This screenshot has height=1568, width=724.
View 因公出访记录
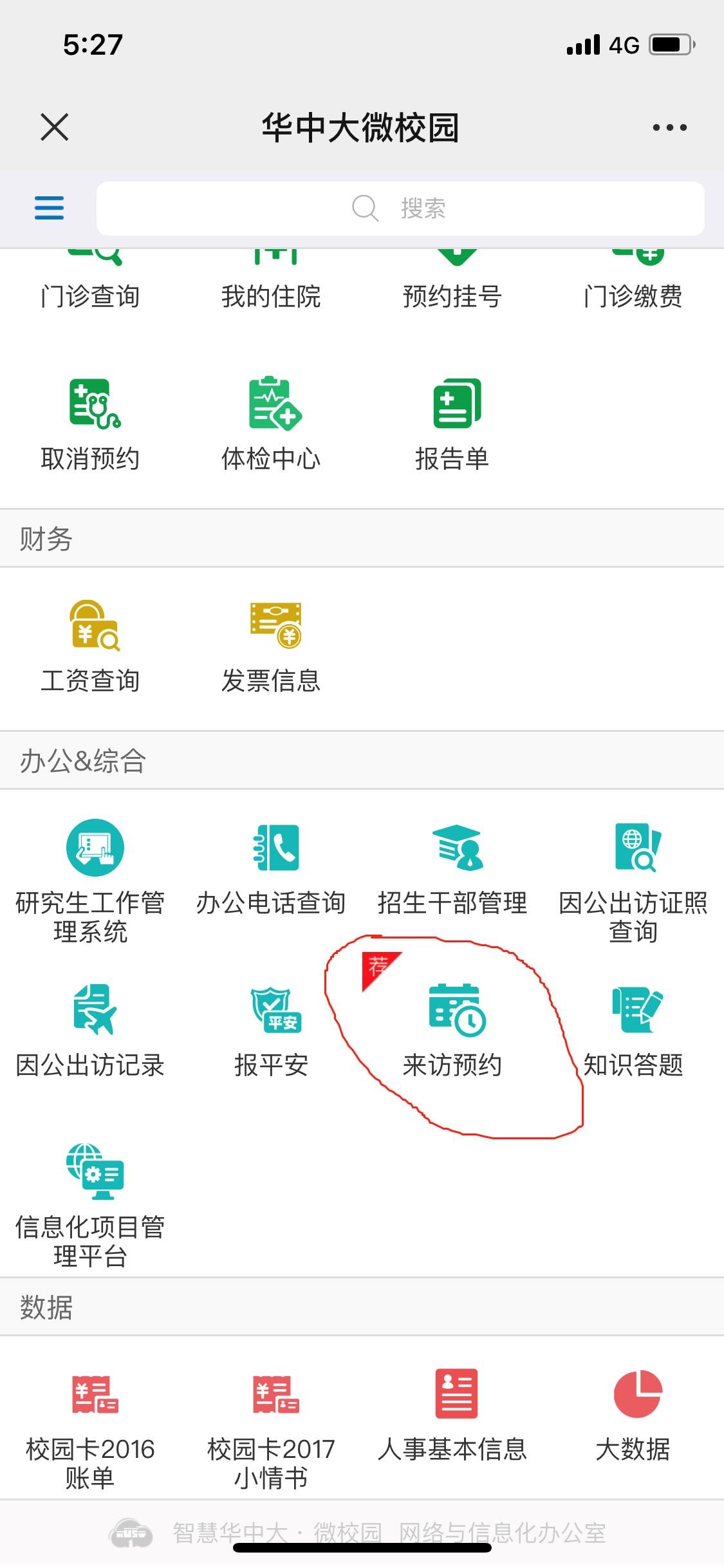click(91, 1031)
